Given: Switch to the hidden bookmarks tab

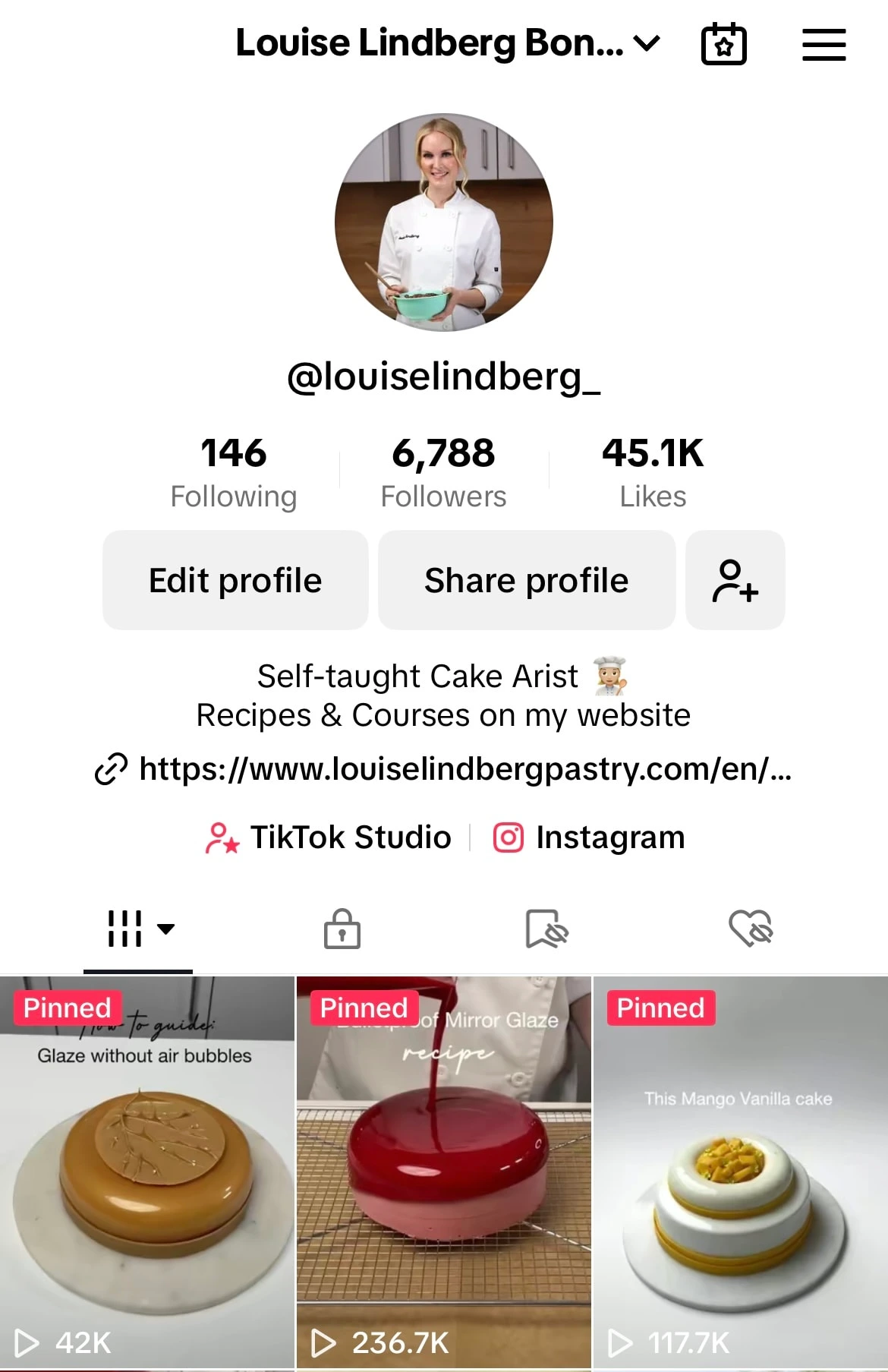Looking at the screenshot, I should click(x=546, y=928).
